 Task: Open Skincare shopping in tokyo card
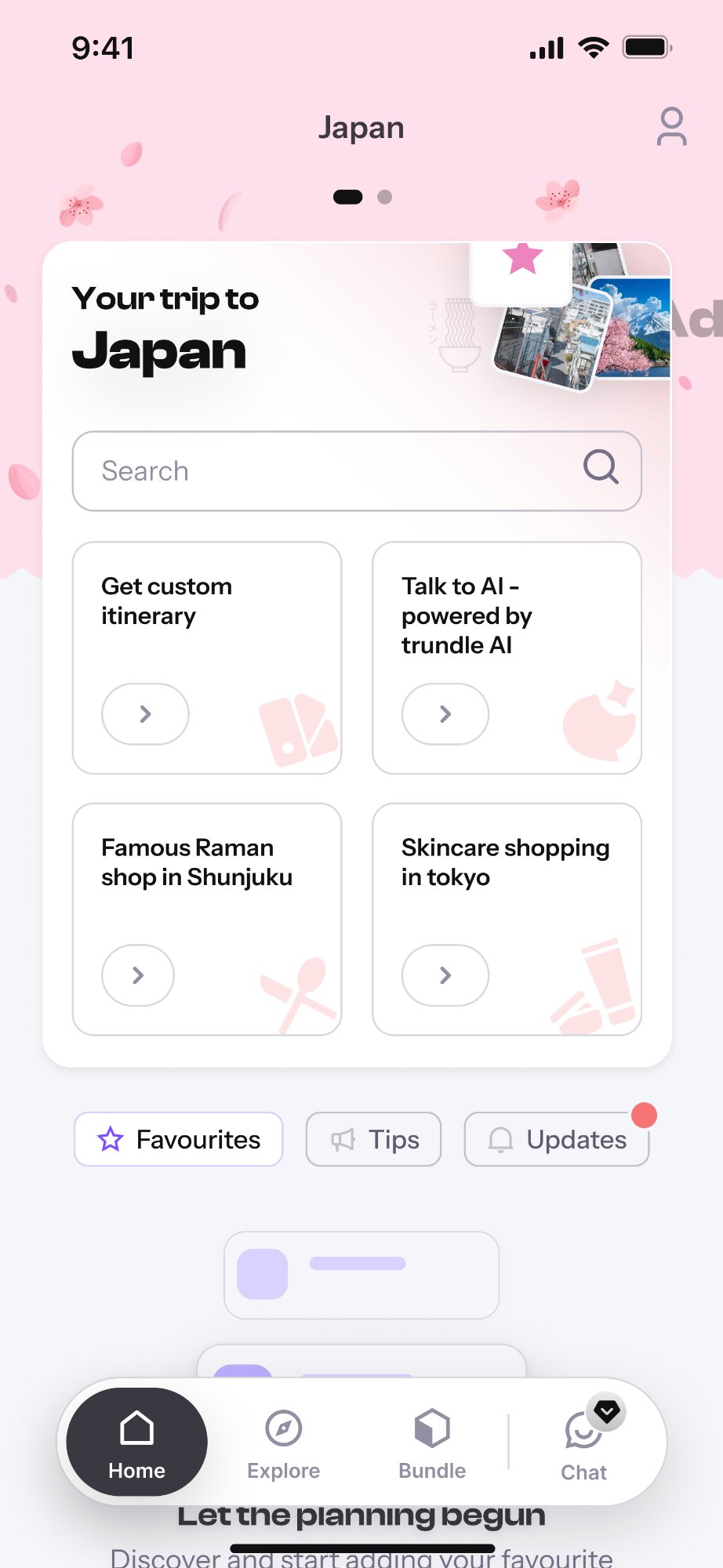(507, 918)
